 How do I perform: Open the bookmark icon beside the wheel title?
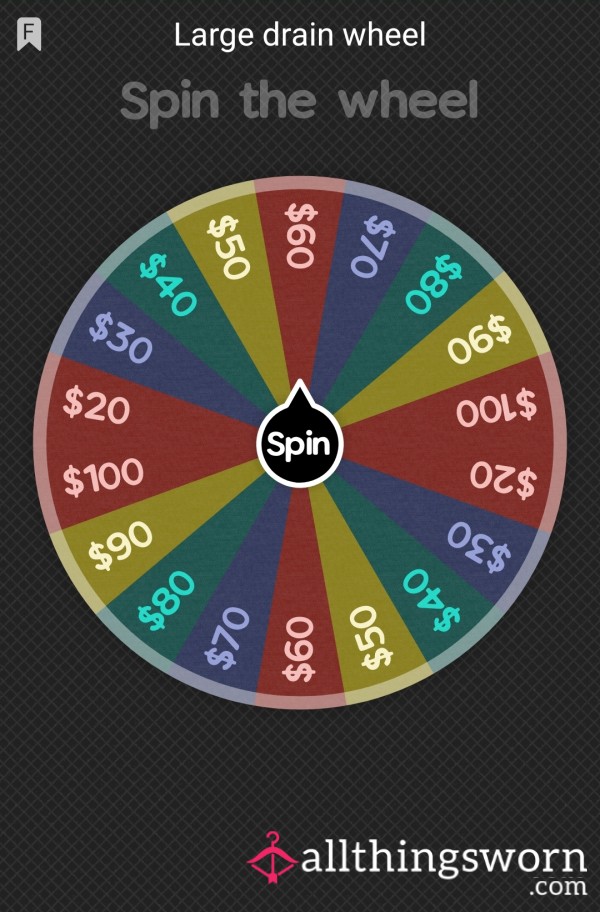pos(29,36)
